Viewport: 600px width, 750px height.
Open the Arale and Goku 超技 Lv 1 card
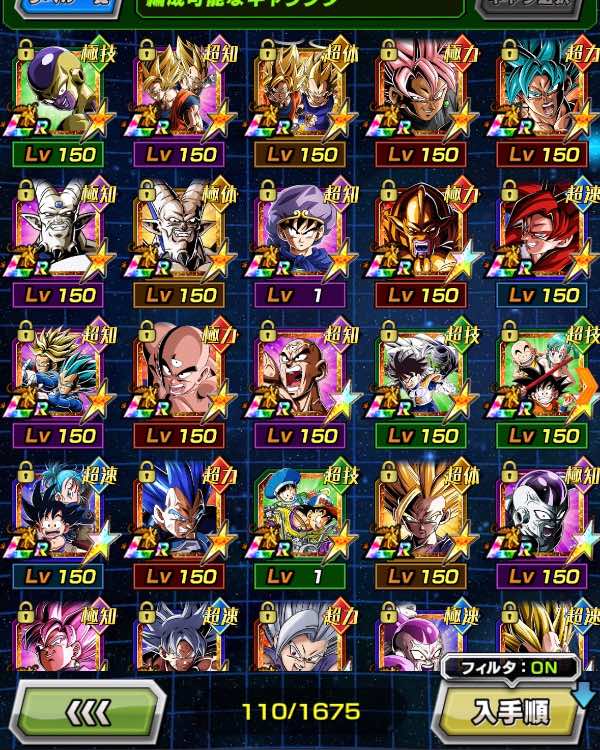coord(300,525)
